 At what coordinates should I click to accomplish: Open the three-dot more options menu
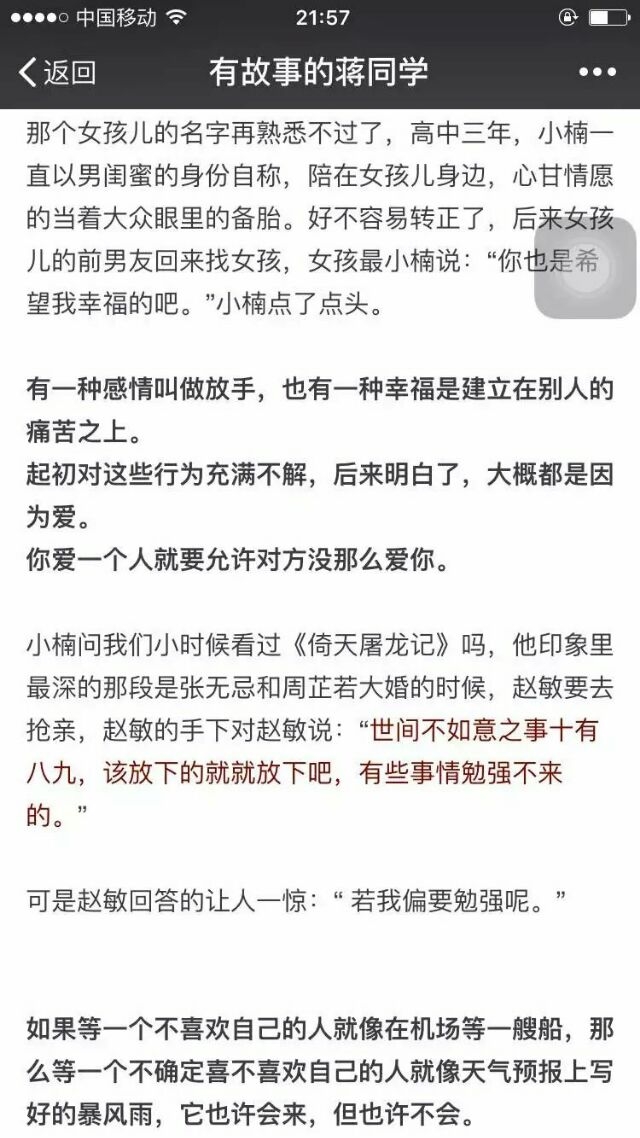coord(597,72)
